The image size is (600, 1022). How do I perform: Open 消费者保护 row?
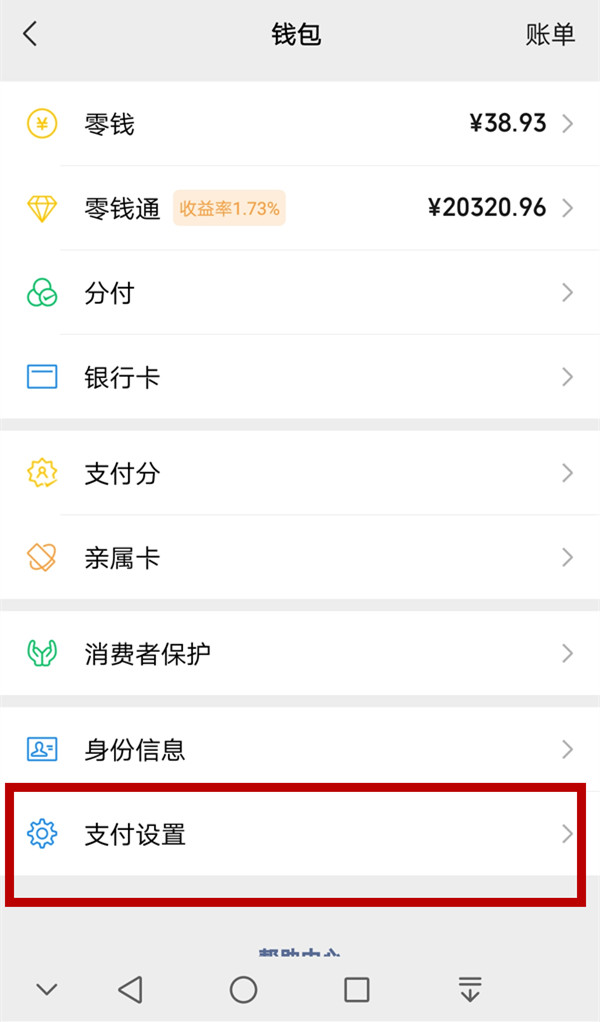(x=300, y=654)
